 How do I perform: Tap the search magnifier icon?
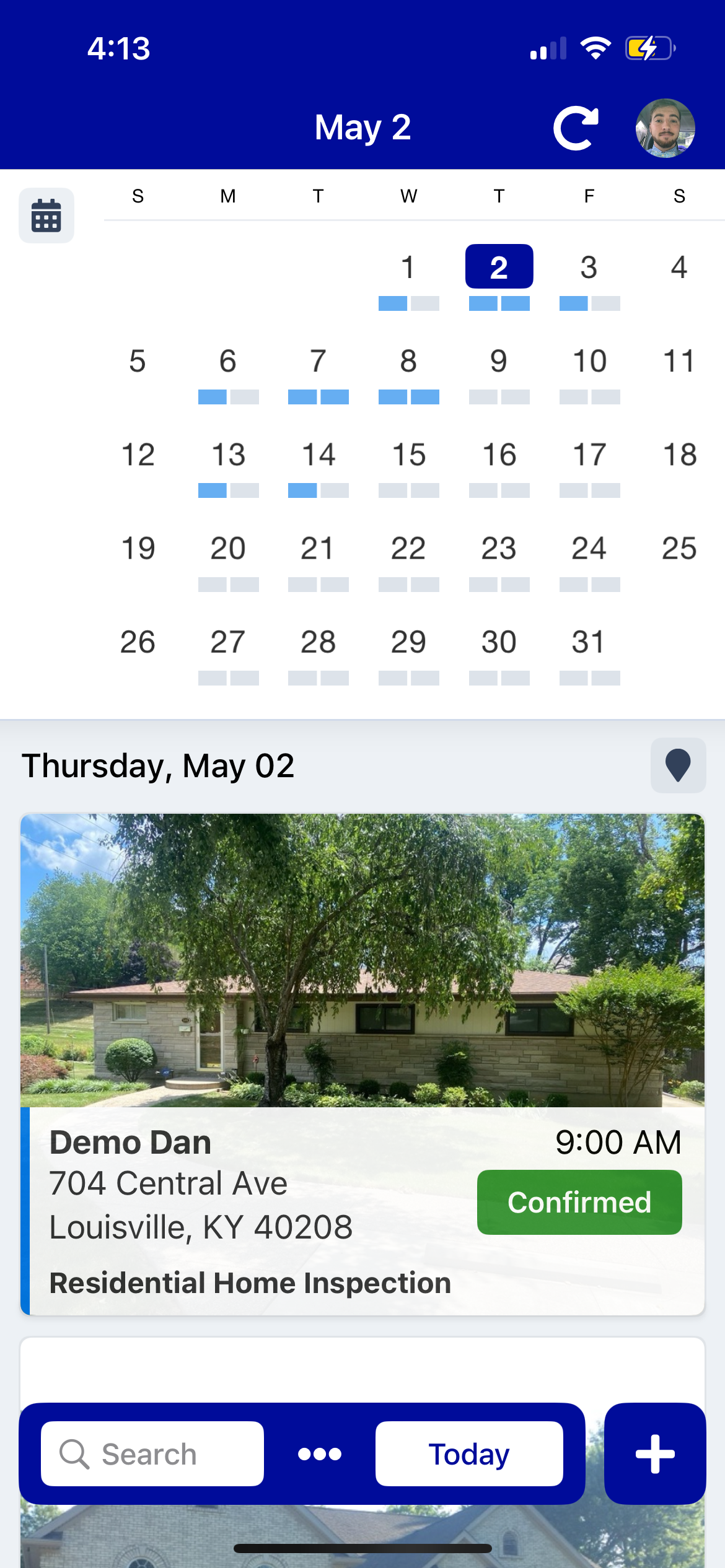click(76, 1453)
